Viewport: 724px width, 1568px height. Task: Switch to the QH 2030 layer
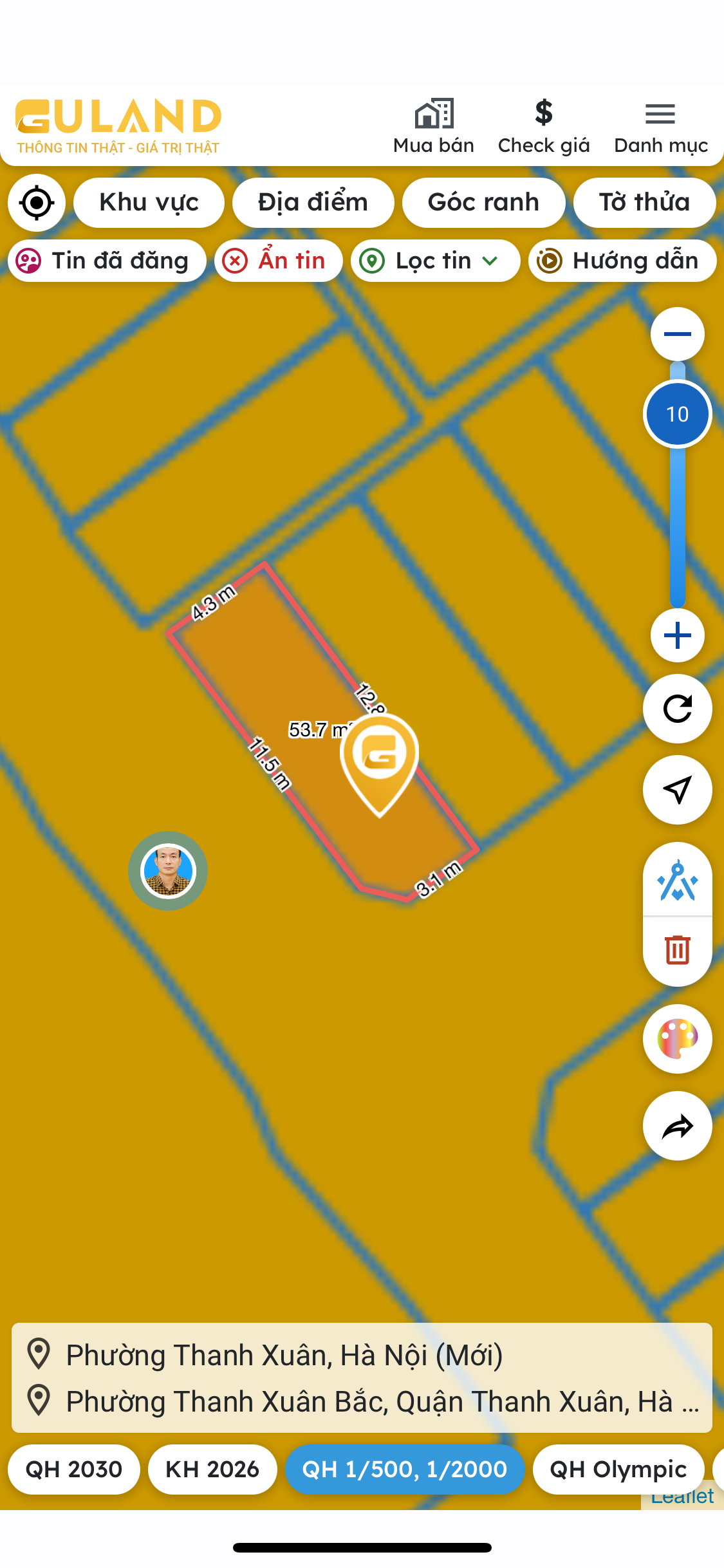(74, 1470)
